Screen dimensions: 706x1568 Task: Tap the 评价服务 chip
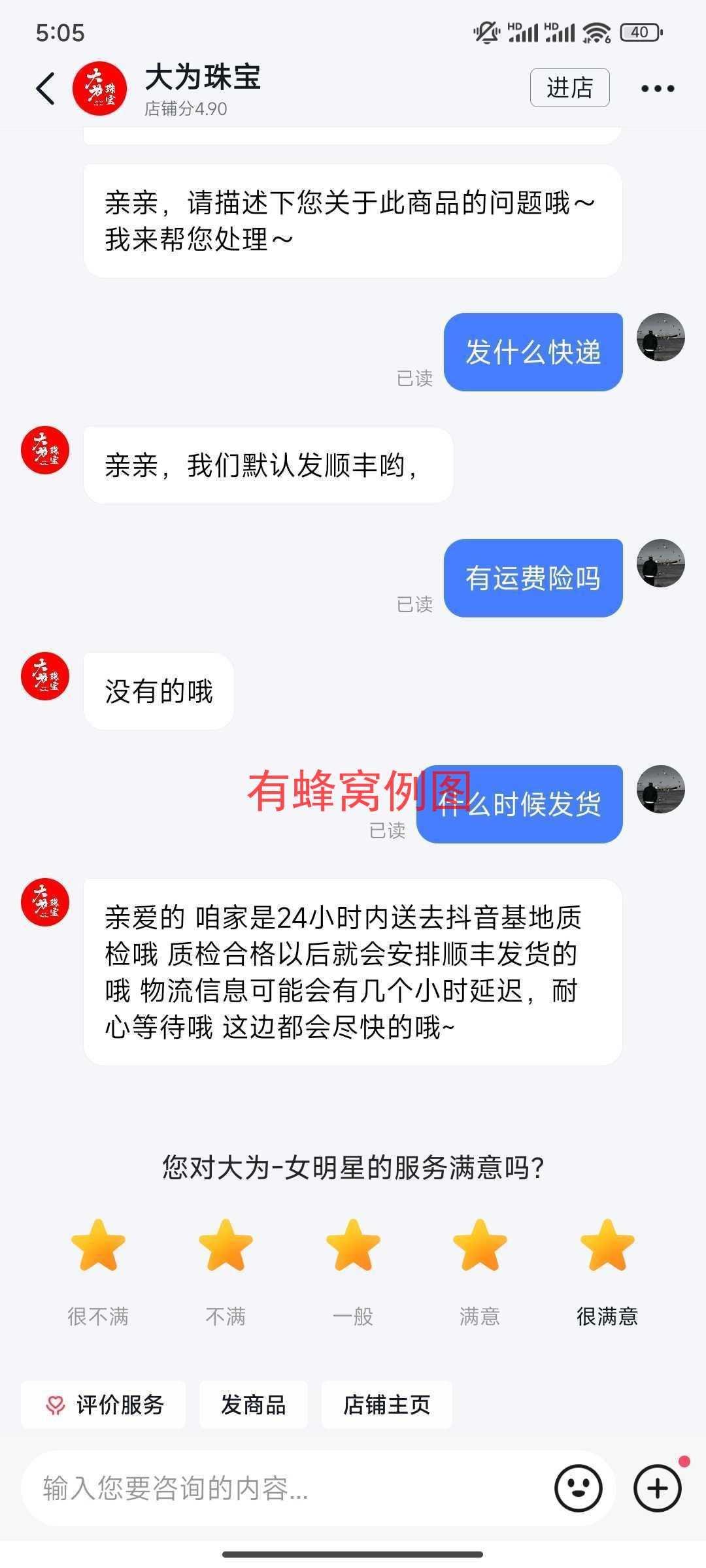103,1405
